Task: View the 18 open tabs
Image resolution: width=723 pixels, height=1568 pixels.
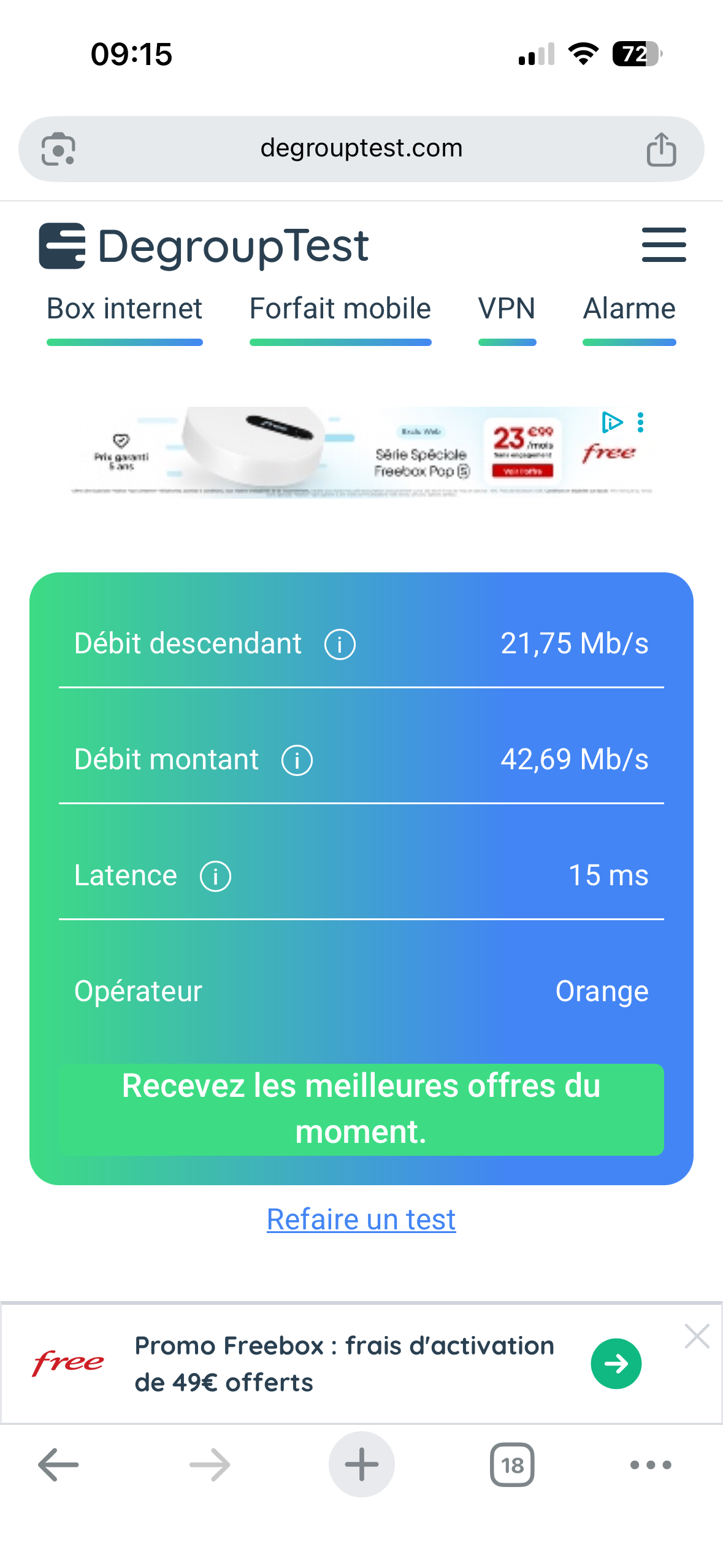Action: click(x=512, y=1464)
